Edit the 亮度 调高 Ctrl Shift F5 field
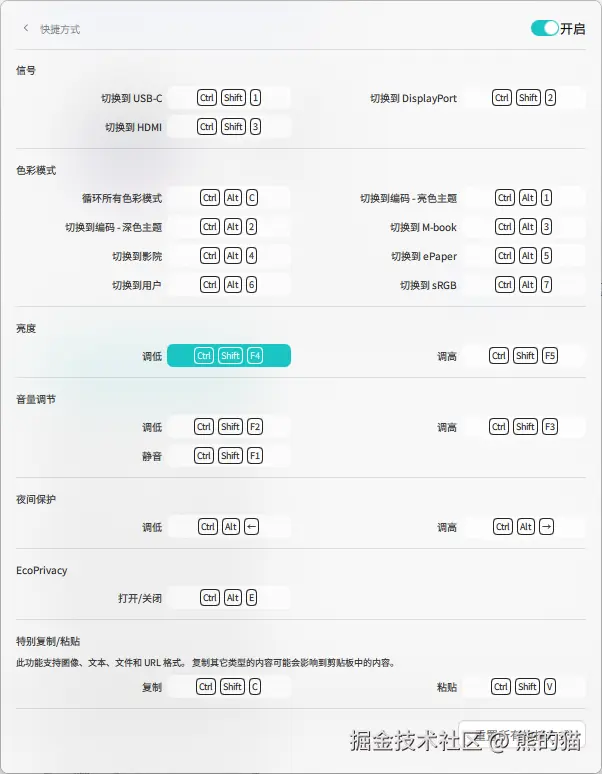 (524, 355)
